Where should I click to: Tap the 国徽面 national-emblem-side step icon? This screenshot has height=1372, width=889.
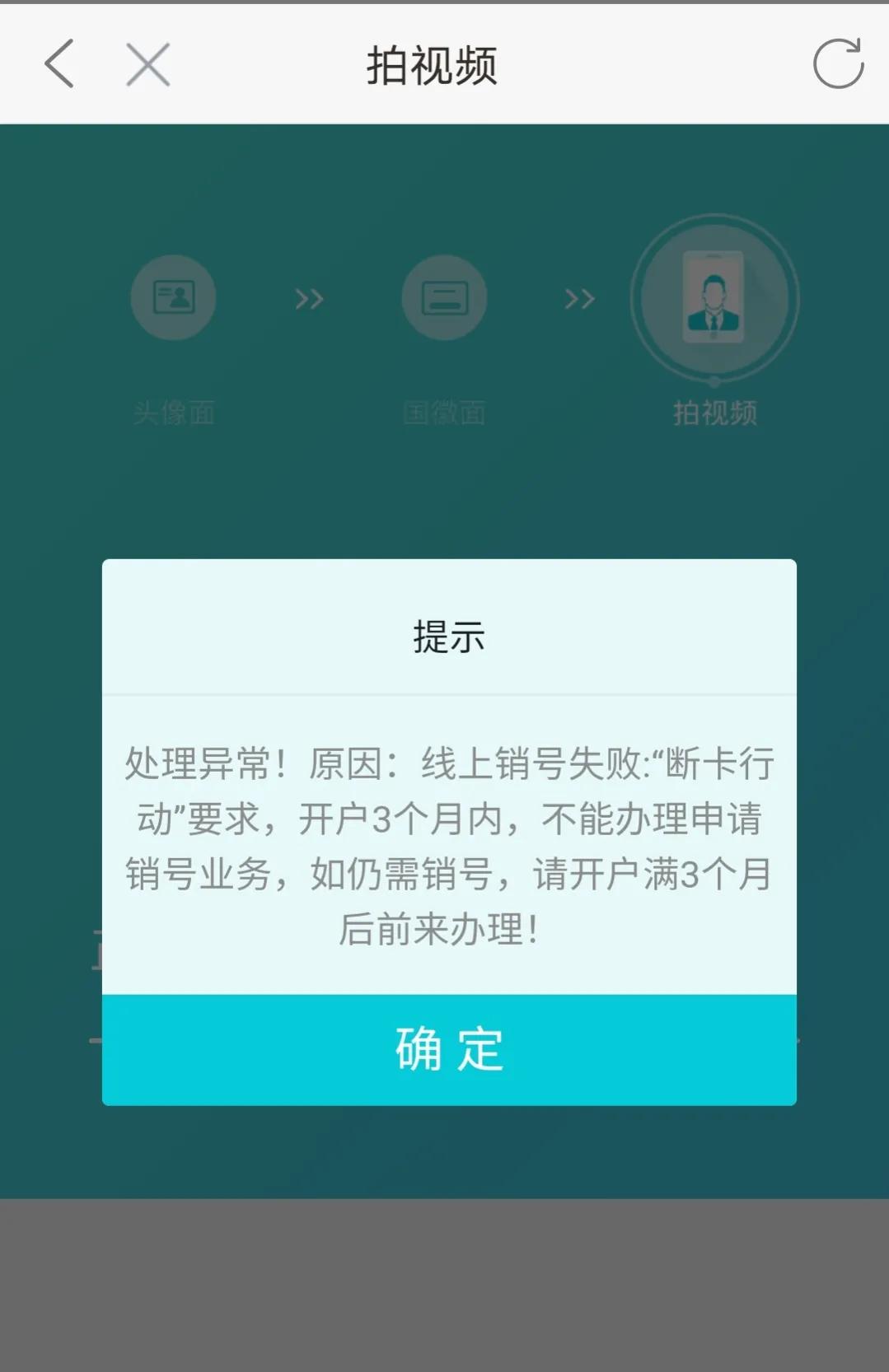pyautogui.click(x=444, y=297)
